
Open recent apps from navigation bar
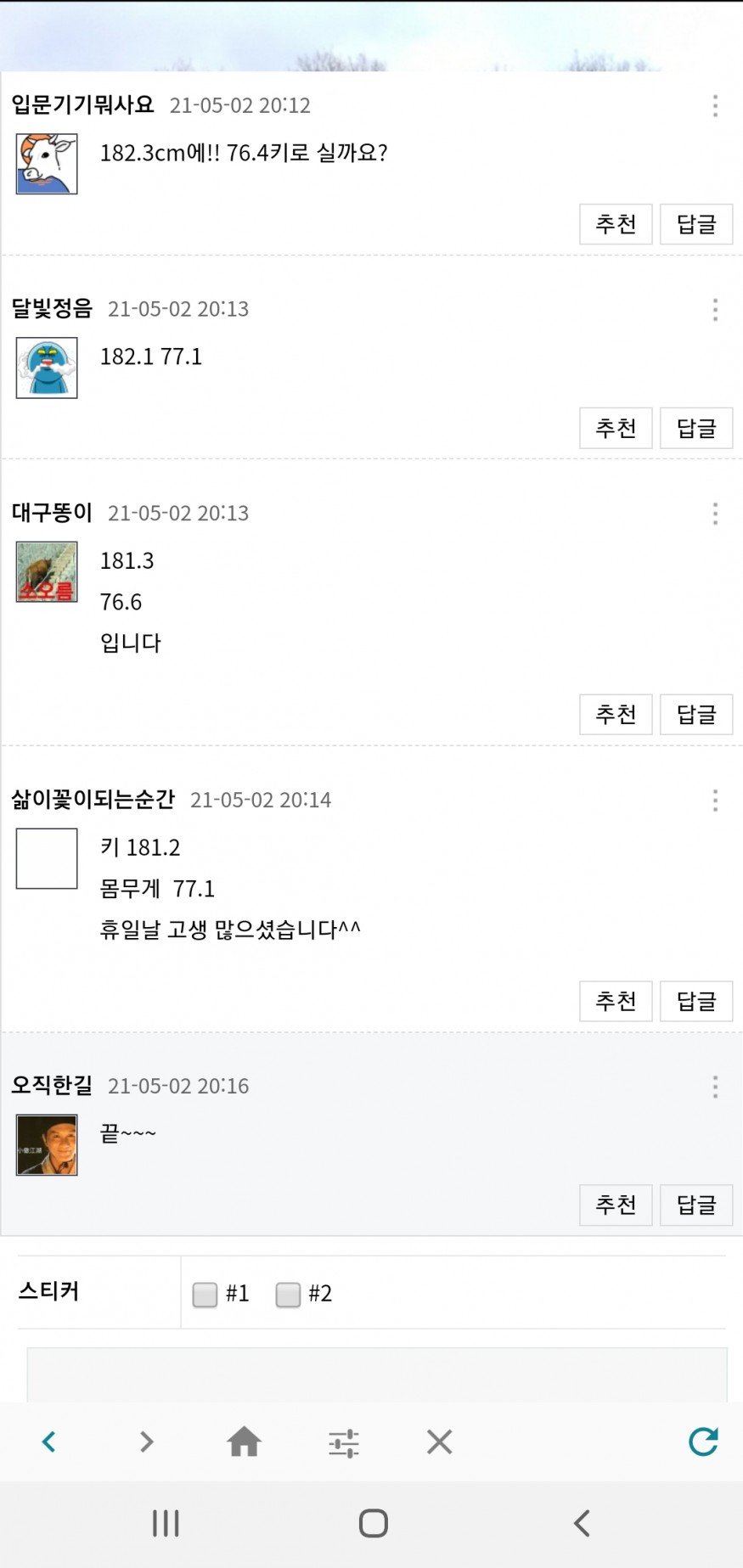click(166, 1523)
